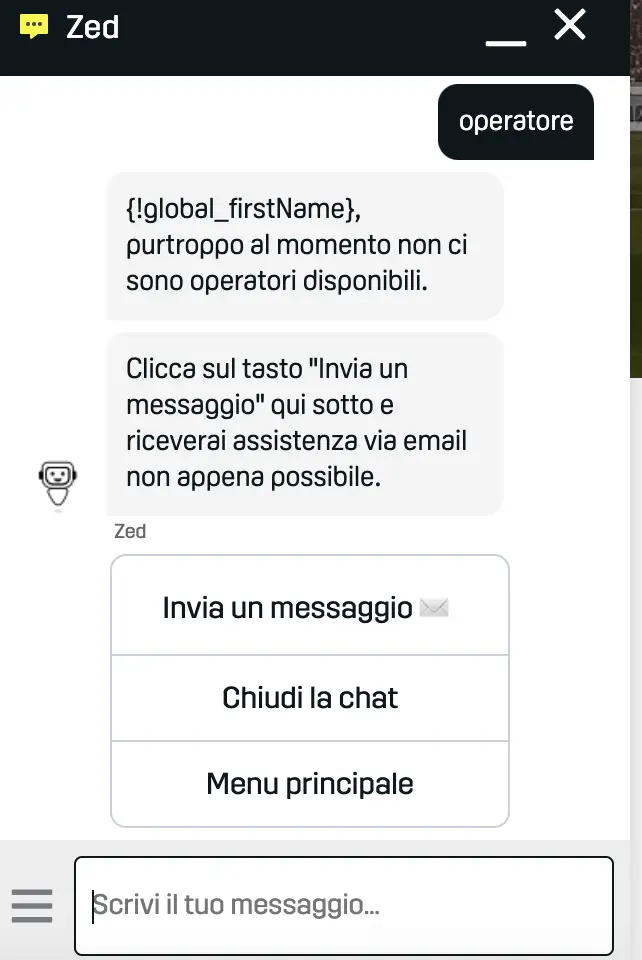Image resolution: width=642 pixels, height=960 pixels.
Task: Close the Zed chat window
Action: (x=570, y=26)
